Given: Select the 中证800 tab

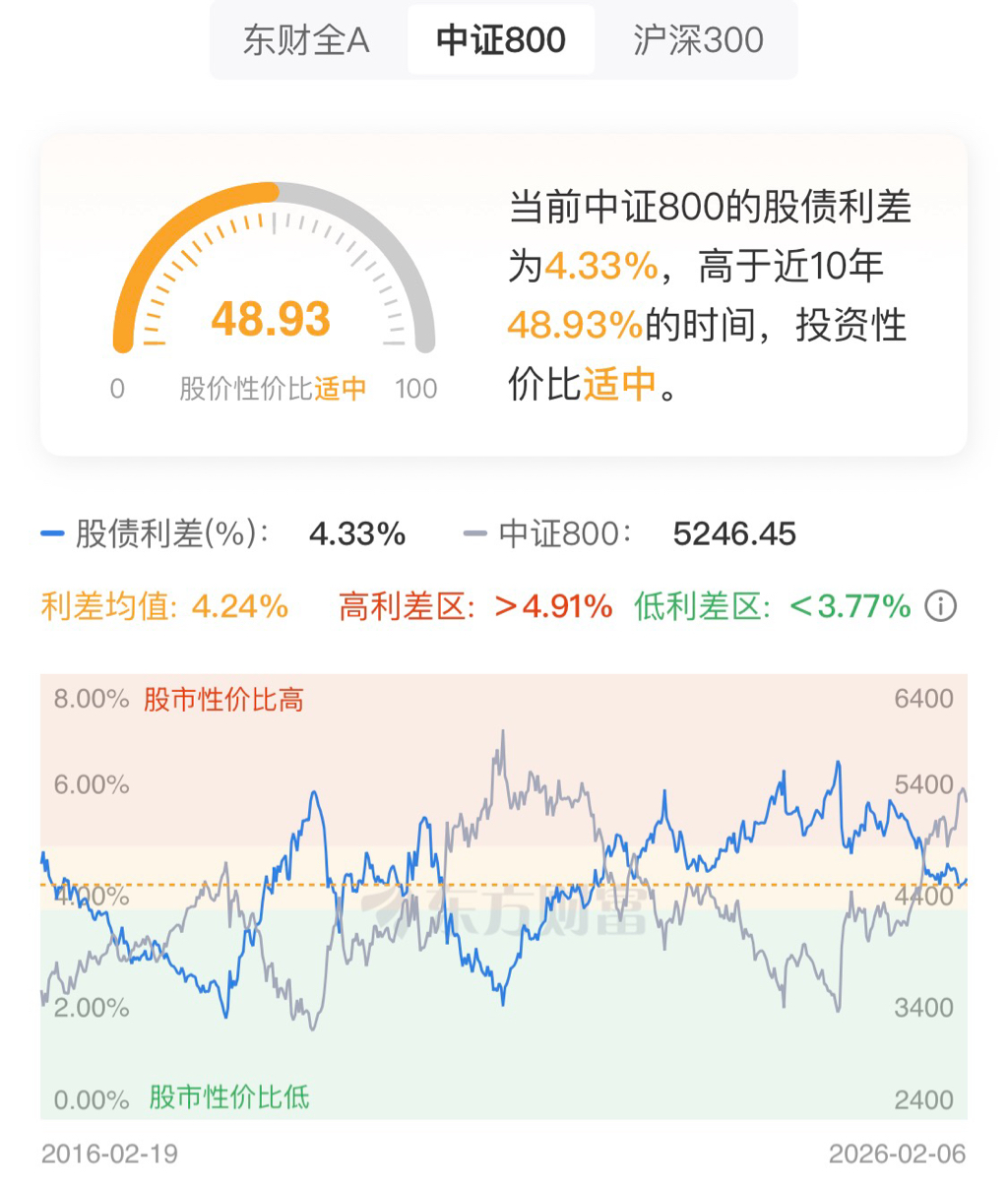Looking at the screenshot, I should pyautogui.click(x=501, y=40).
